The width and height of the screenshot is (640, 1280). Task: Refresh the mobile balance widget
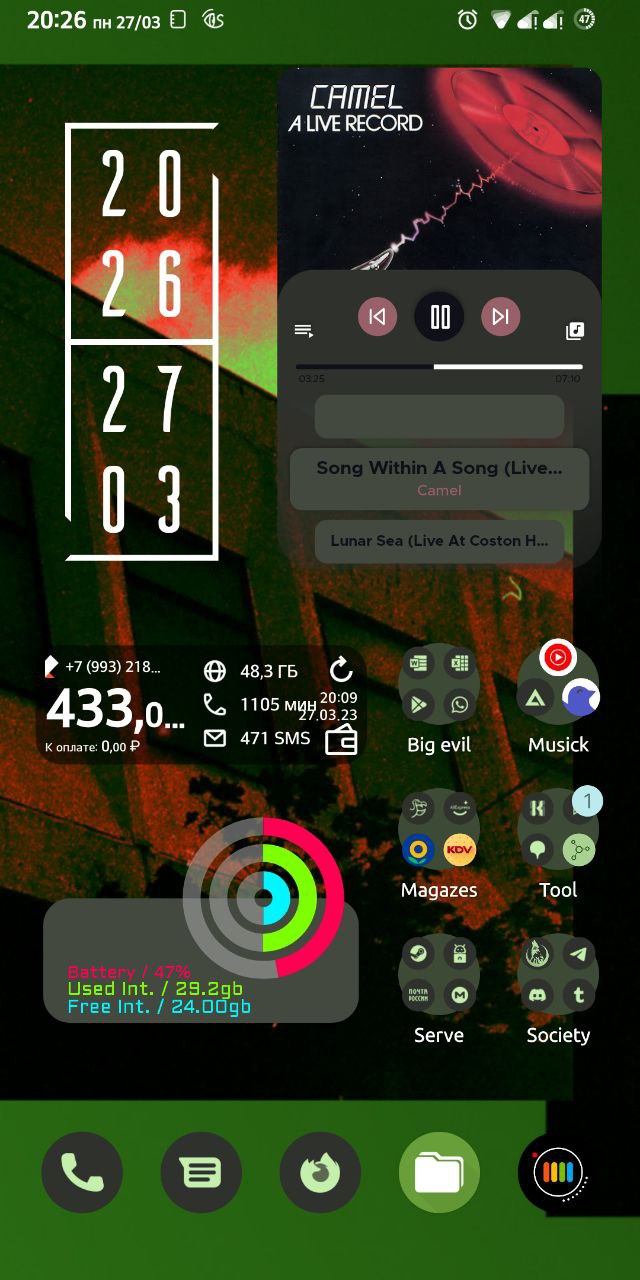click(x=341, y=669)
